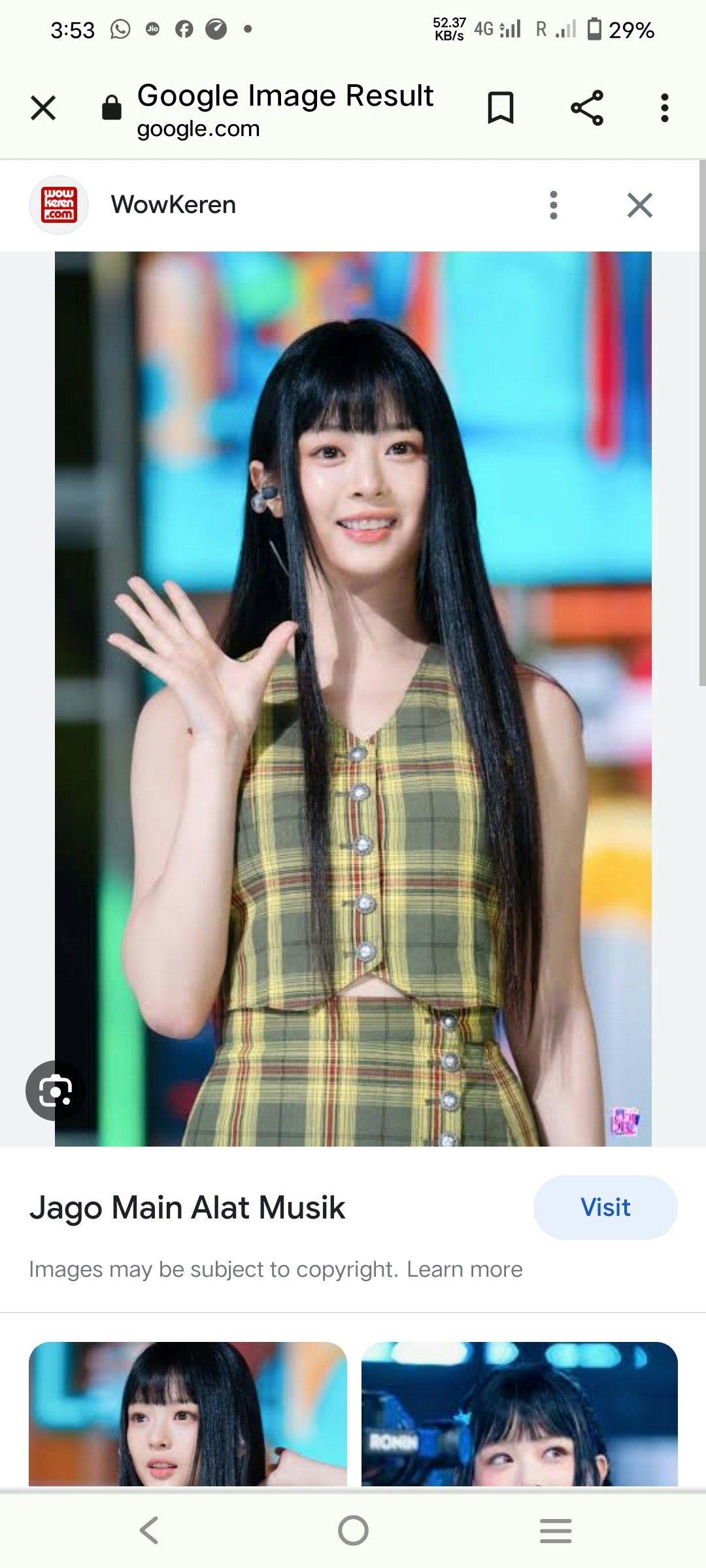Search this image with Google Lens
This screenshot has width=706, height=1568.
(x=56, y=1091)
